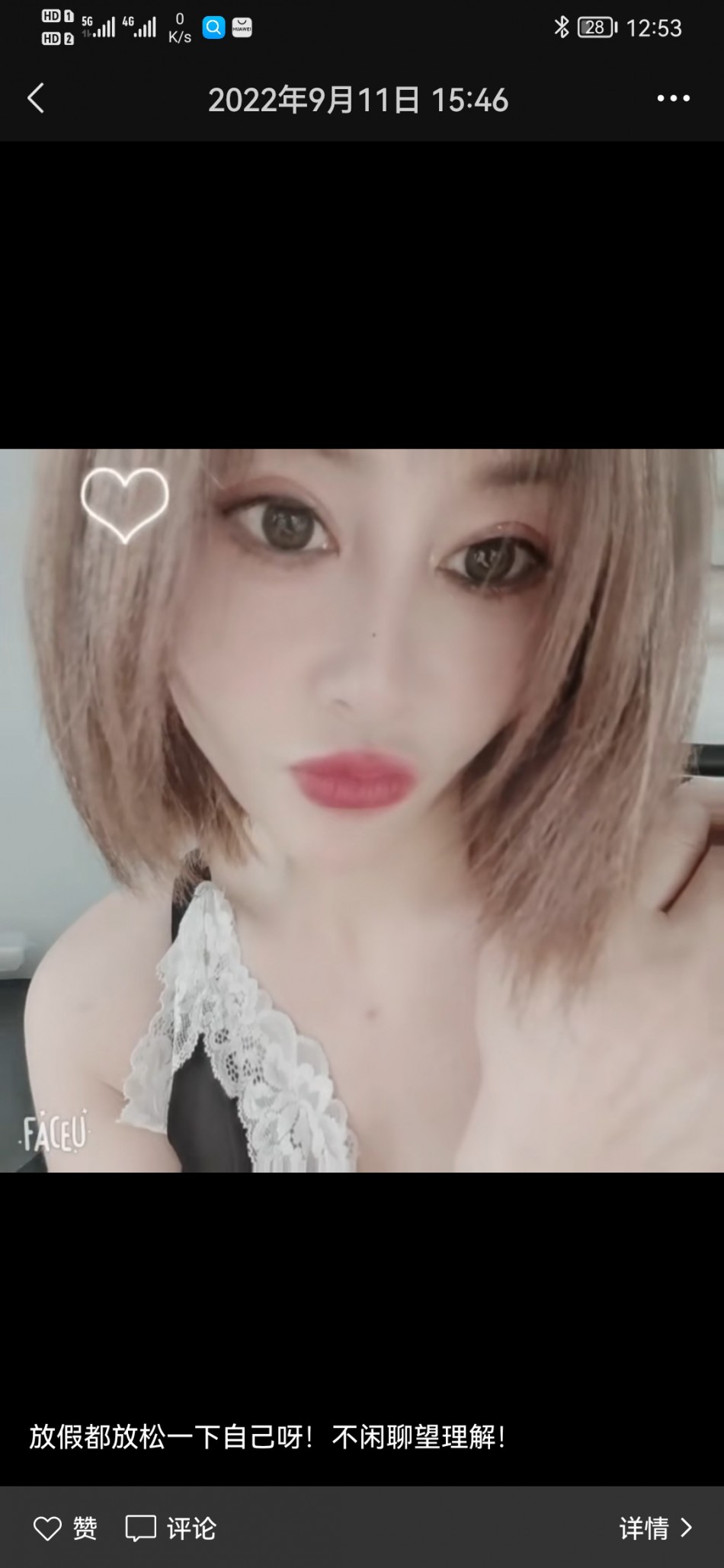Like this post with 赞
The image size is (724, 1568).
click(66, 1528)
